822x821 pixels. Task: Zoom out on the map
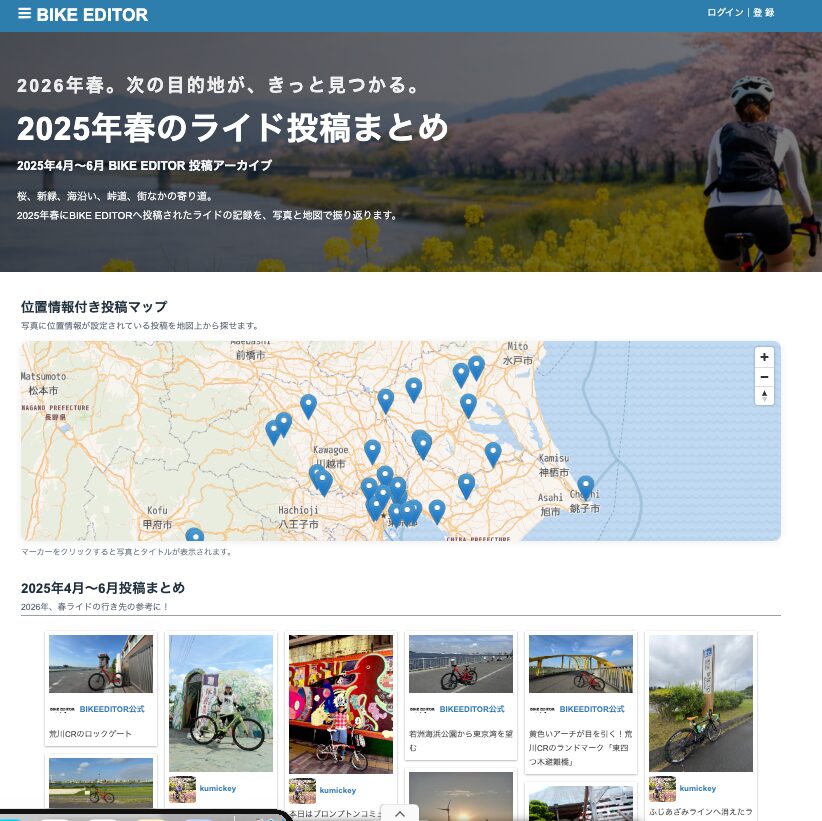click(x=764, y=377)
